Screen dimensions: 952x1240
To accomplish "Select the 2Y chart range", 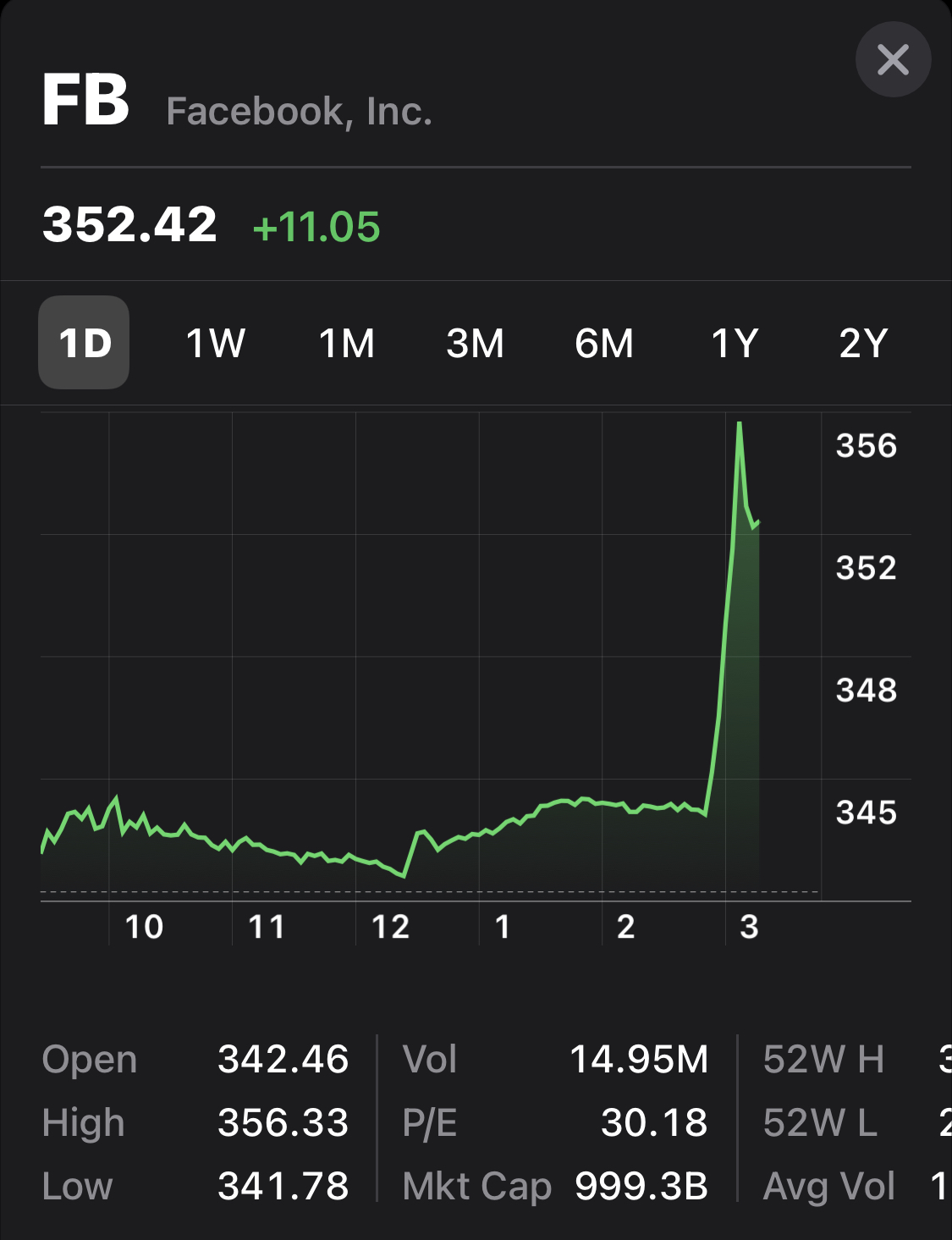I will [863, 343].
